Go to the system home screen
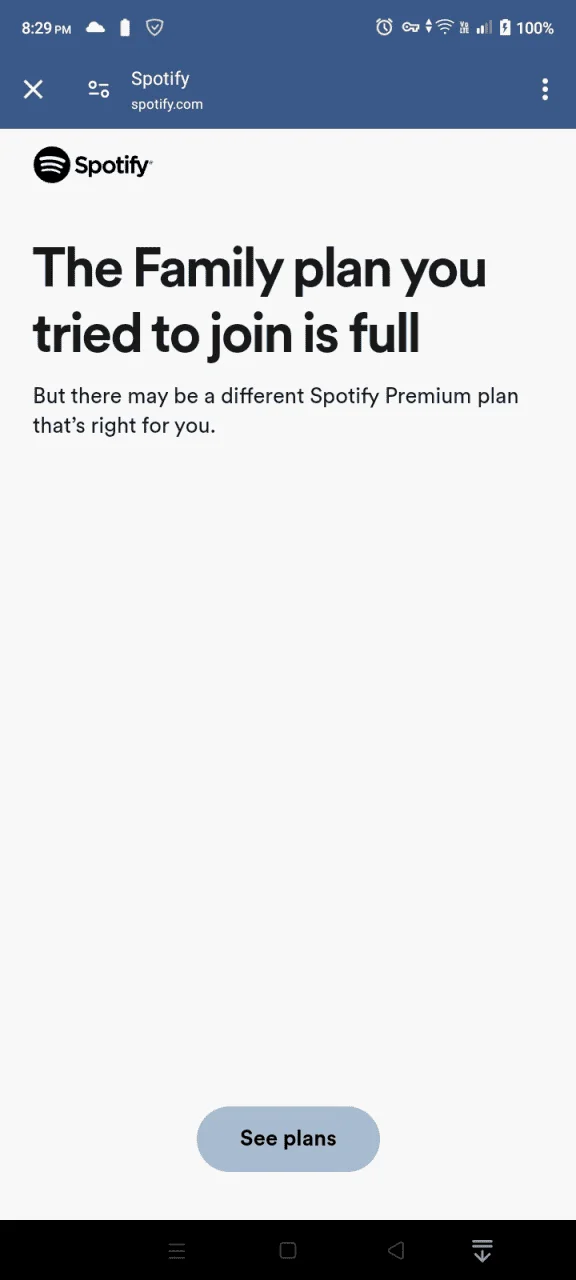Screen dimensions: 576x1280 pos(288,1250)
